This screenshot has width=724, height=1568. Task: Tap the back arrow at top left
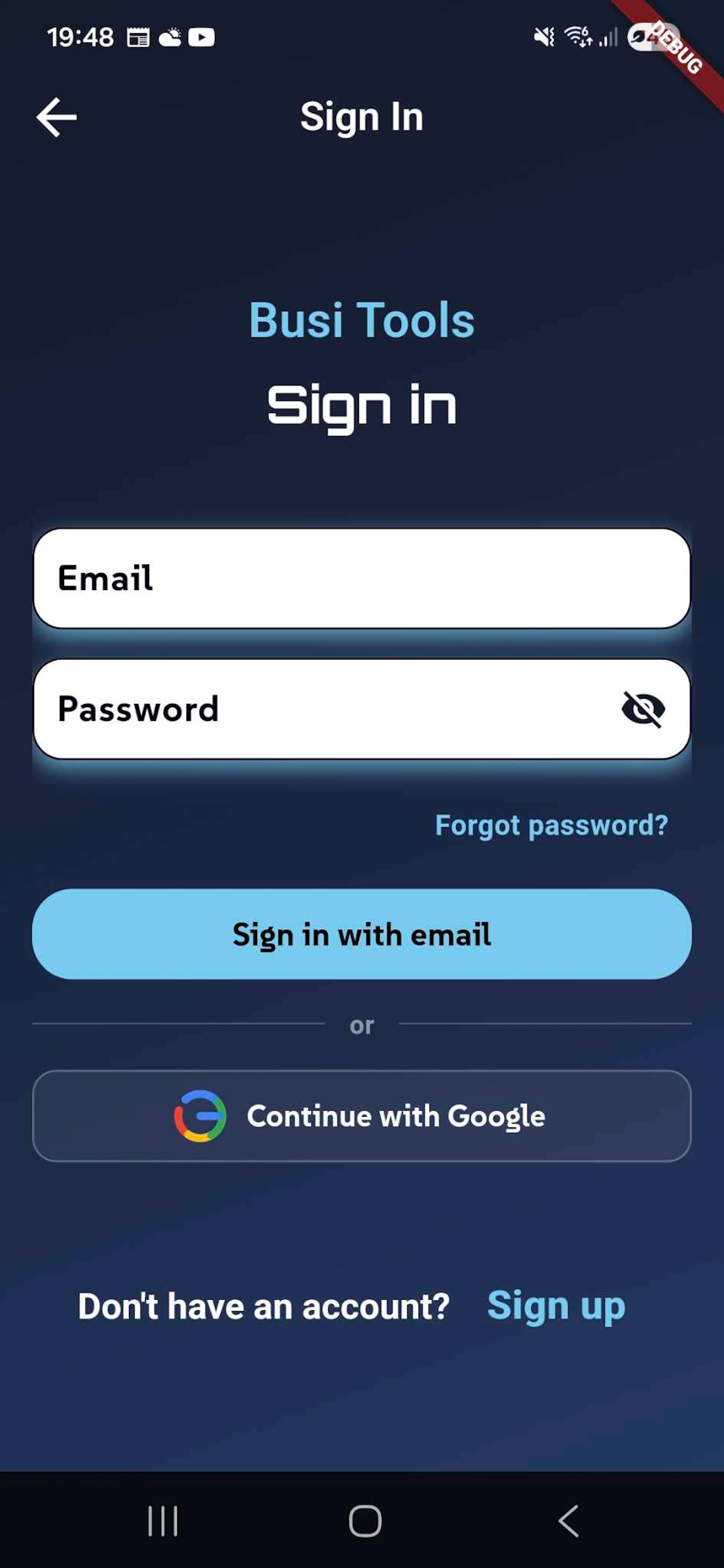coord(56,116)
